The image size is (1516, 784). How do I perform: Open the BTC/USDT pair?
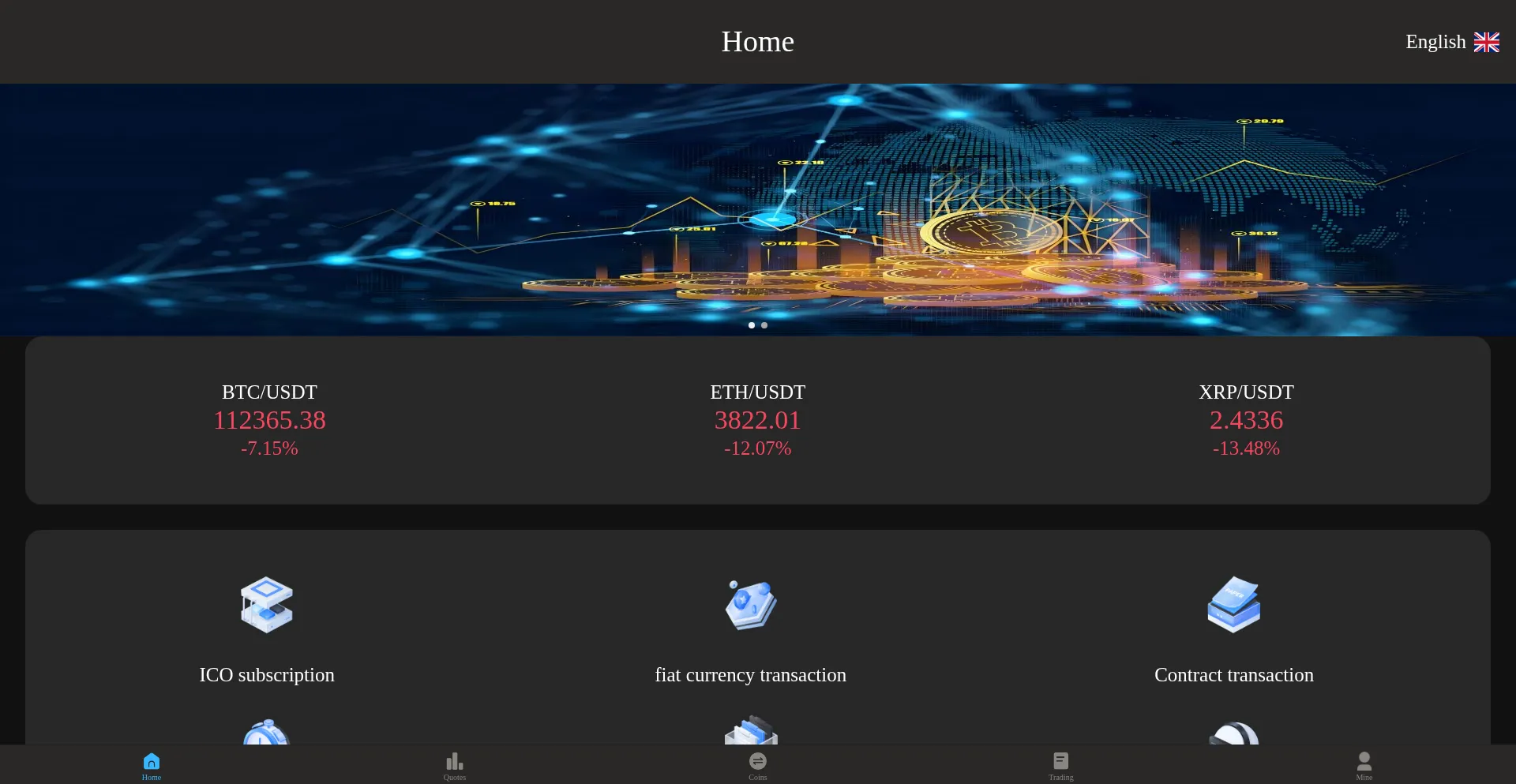[x=269, y=420]
